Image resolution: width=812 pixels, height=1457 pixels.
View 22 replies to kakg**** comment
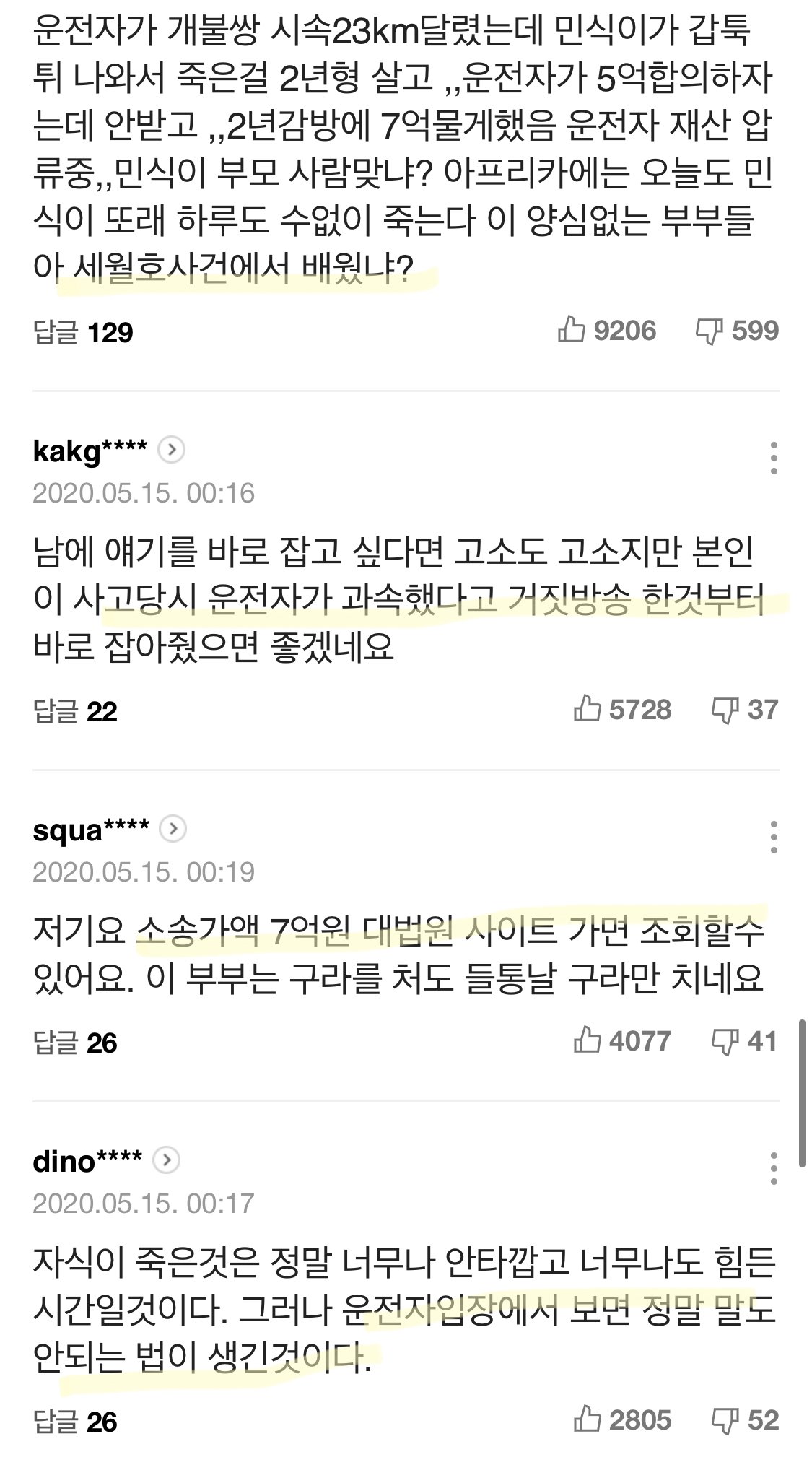coord(75,711)
